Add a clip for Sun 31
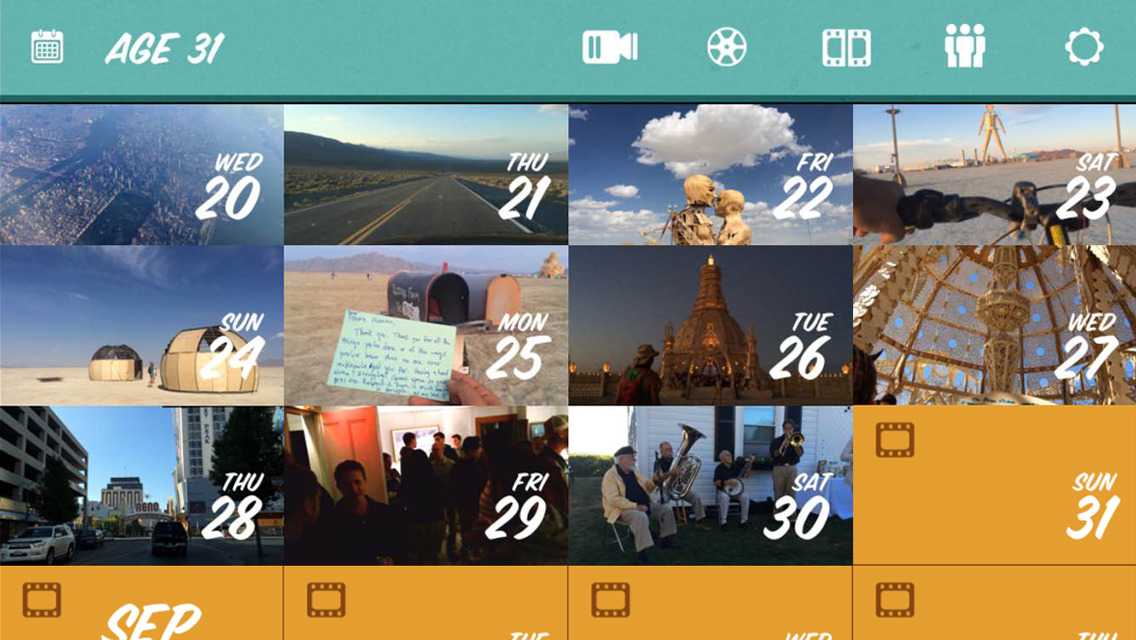The height and width of the screenshot is (640, 1136). 994,486
